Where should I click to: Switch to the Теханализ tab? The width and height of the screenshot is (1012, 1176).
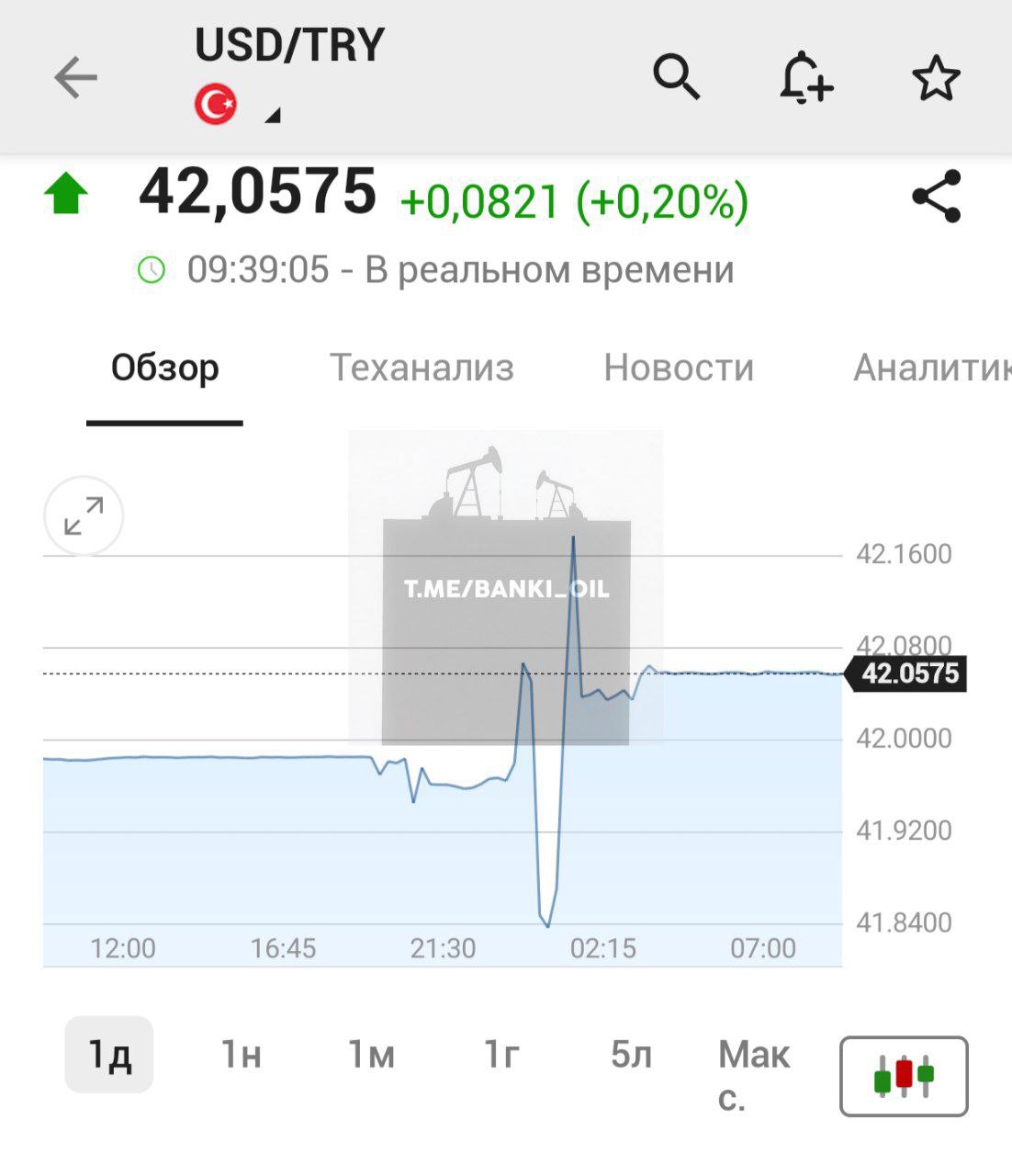coord(422,368)
